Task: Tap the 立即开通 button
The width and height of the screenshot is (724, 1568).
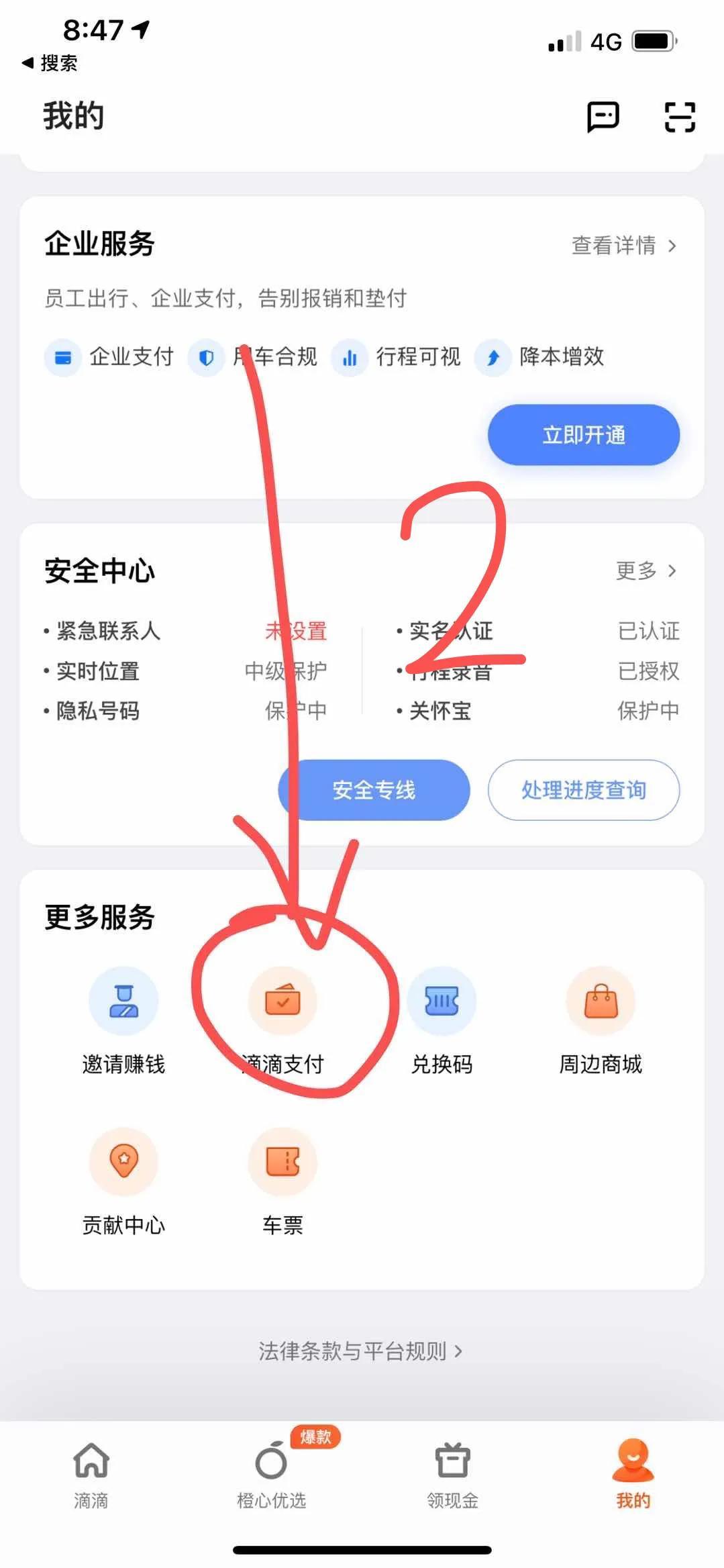Action: click(x=583, y=435)
